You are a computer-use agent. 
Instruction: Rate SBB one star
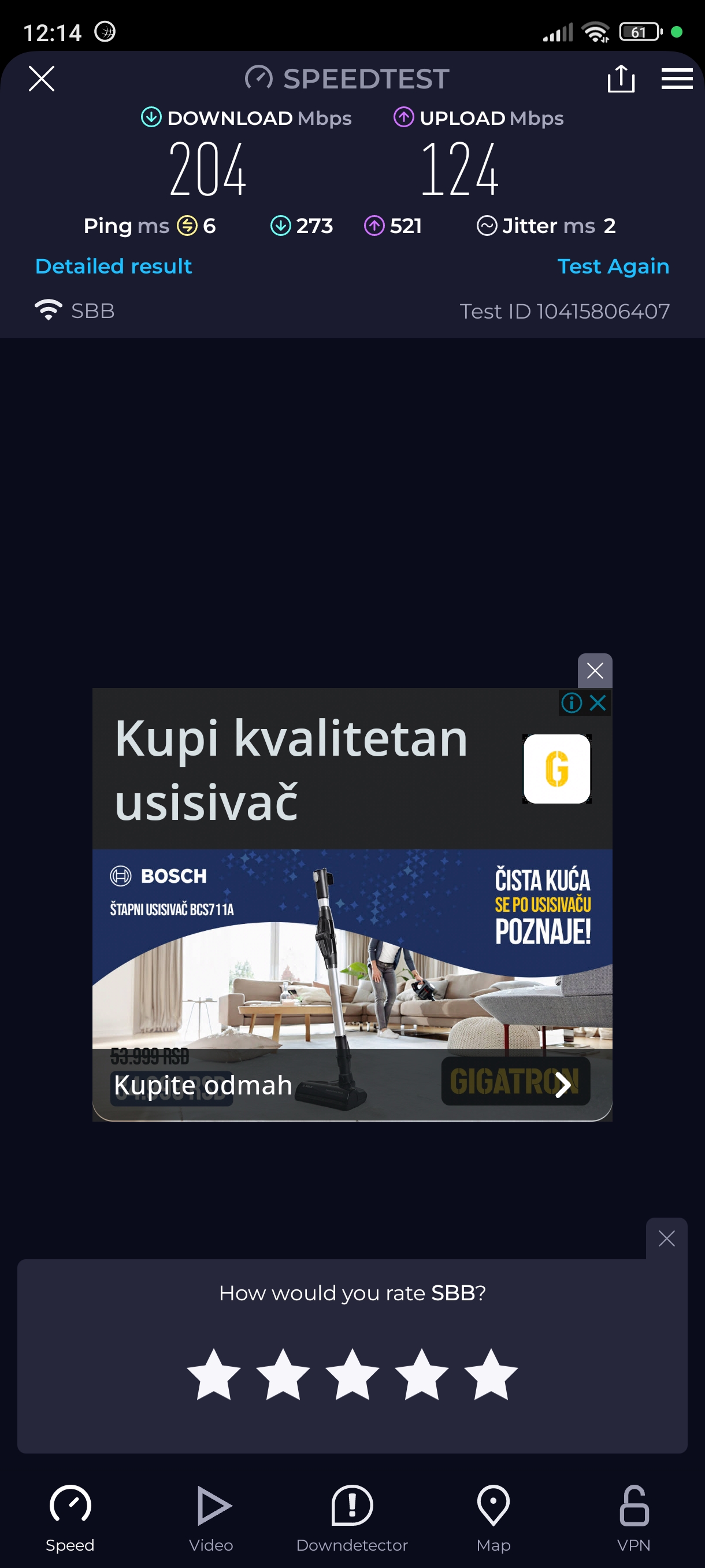[213, 1375]
